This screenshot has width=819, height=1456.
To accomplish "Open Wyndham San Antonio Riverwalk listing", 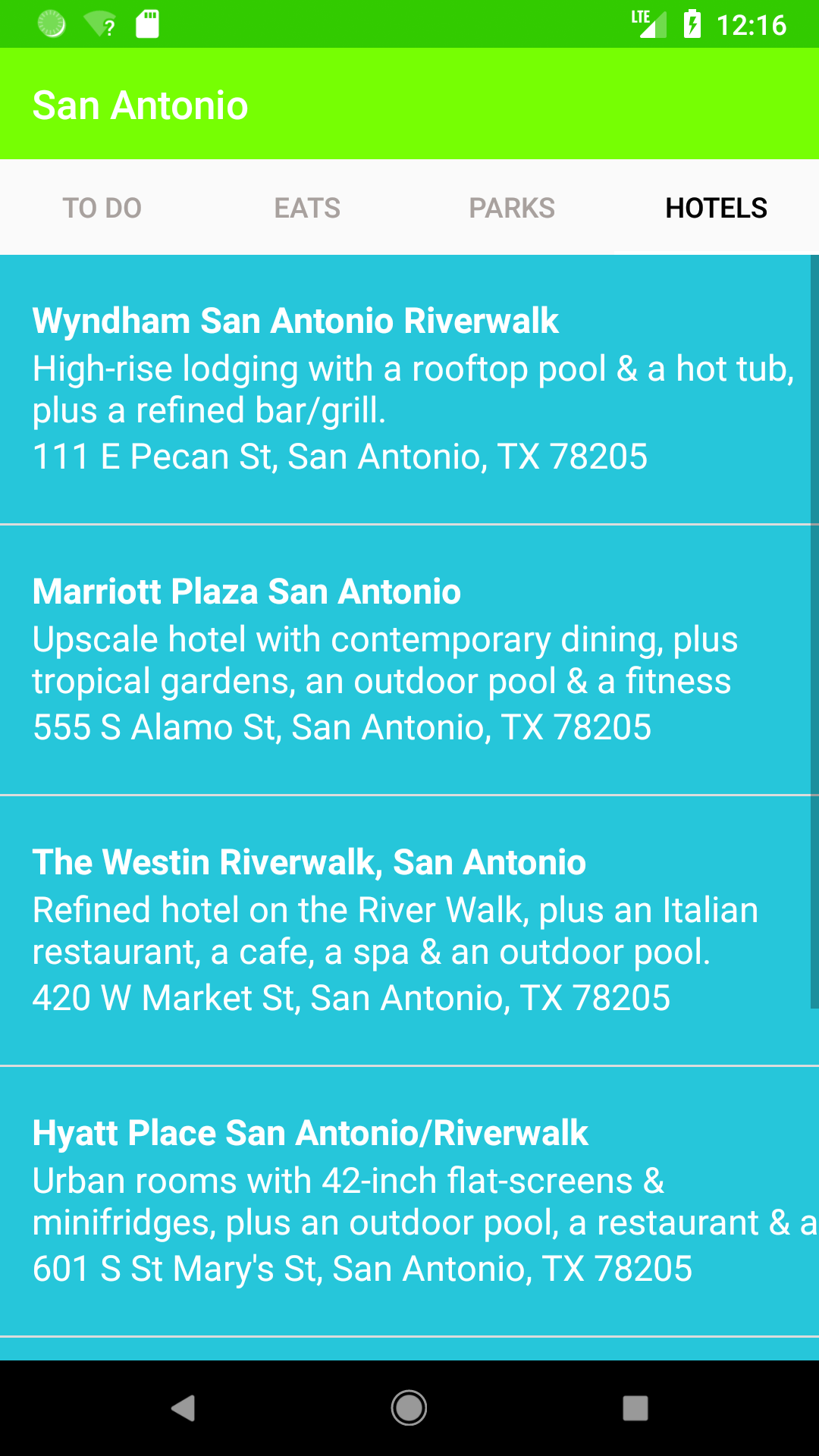I will 409,389.
